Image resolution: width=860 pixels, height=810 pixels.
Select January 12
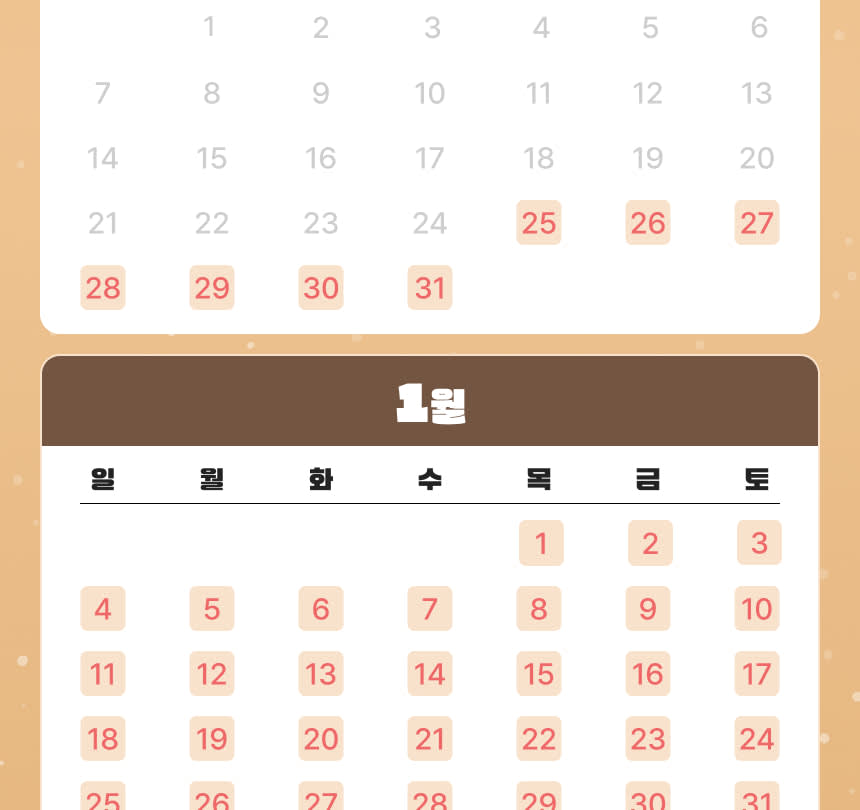(212, 674)
